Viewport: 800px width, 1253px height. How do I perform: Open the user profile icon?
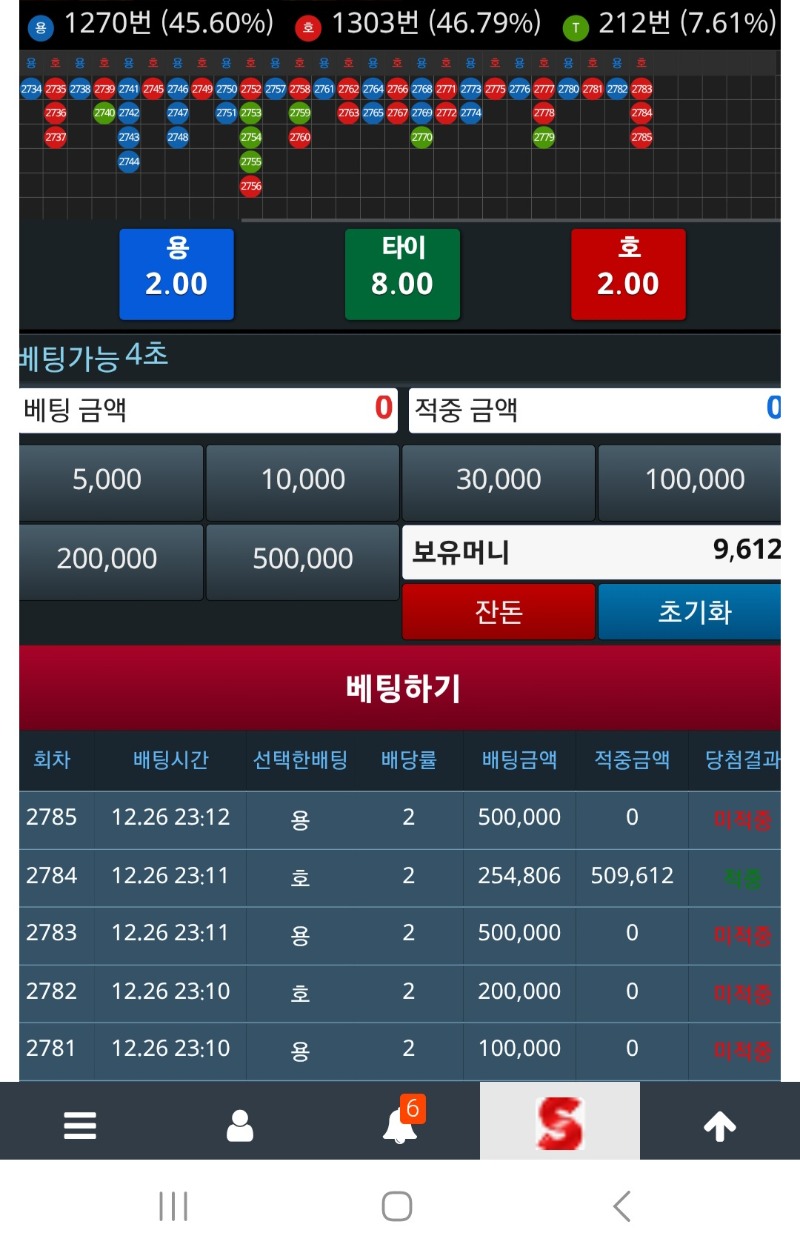[x=240, y=1125]
